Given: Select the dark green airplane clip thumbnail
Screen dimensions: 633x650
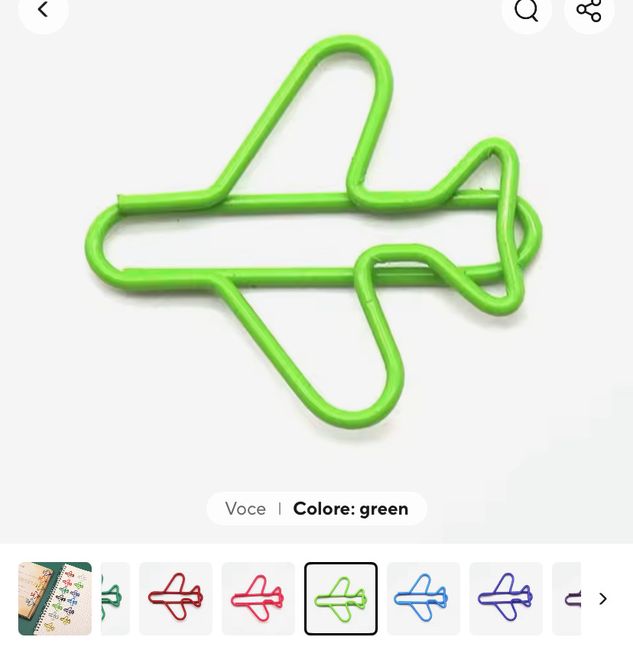Looking at the screenshot, I should (115, 599).
